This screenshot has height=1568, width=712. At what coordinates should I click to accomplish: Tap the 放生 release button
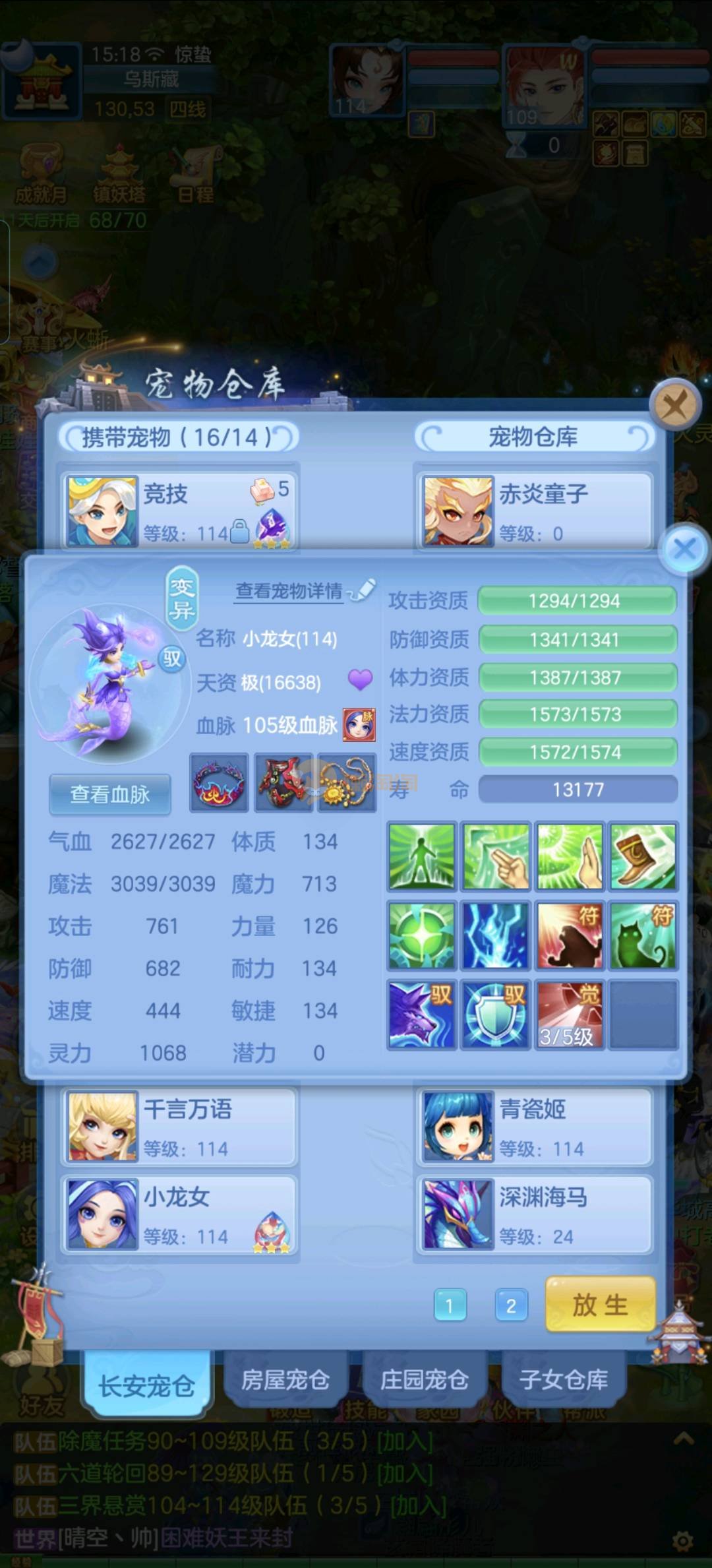[600, 1304]
